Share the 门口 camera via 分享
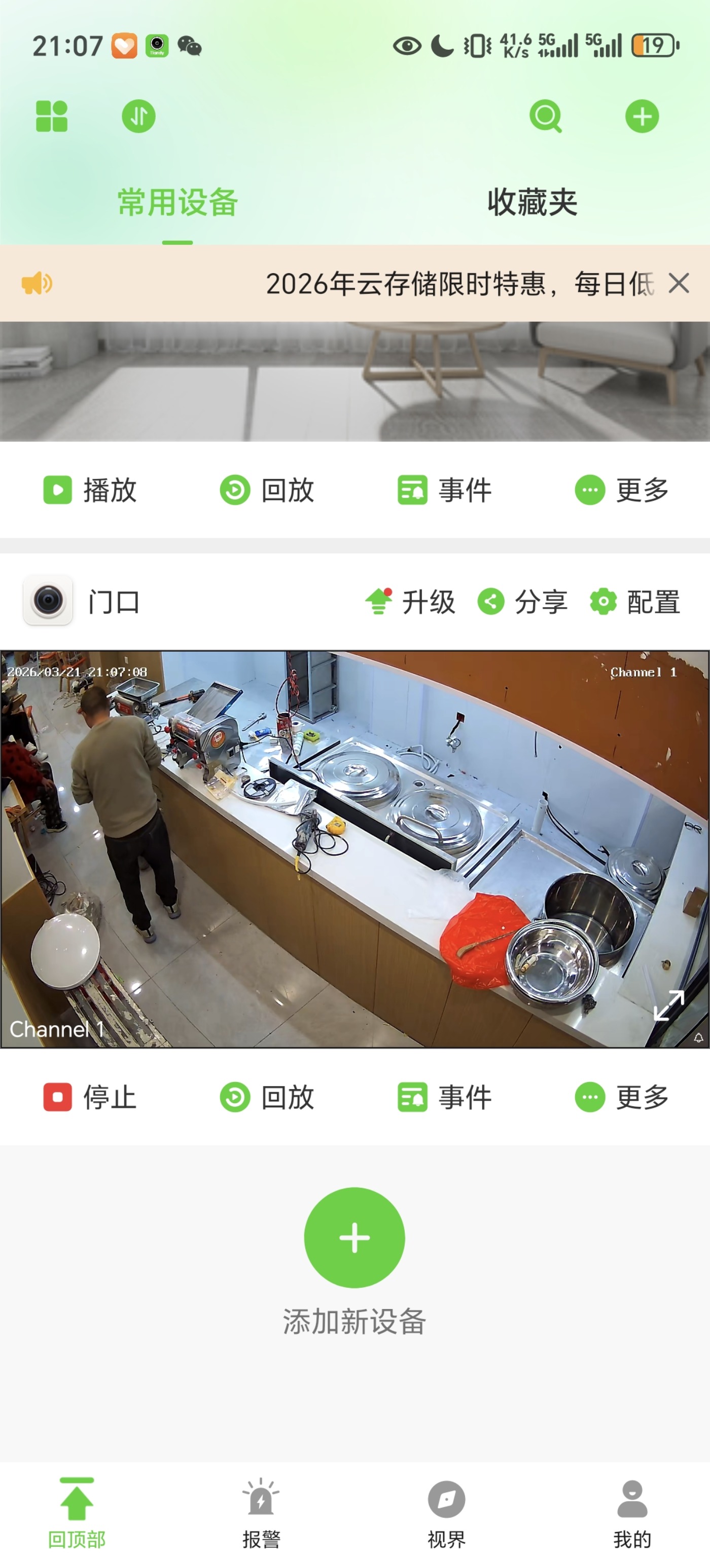 [x=522, y=603]
